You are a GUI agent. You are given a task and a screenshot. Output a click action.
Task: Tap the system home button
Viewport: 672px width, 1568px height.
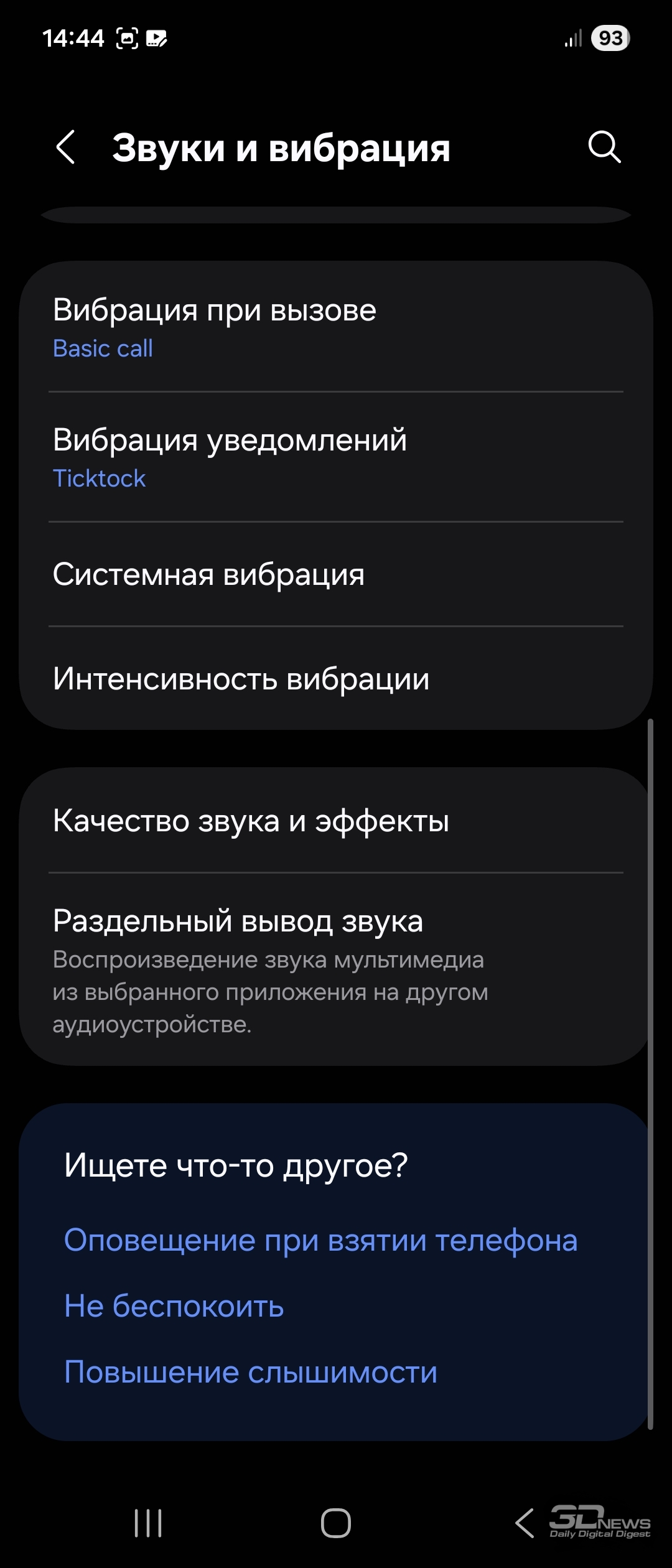click(336, 1523)
